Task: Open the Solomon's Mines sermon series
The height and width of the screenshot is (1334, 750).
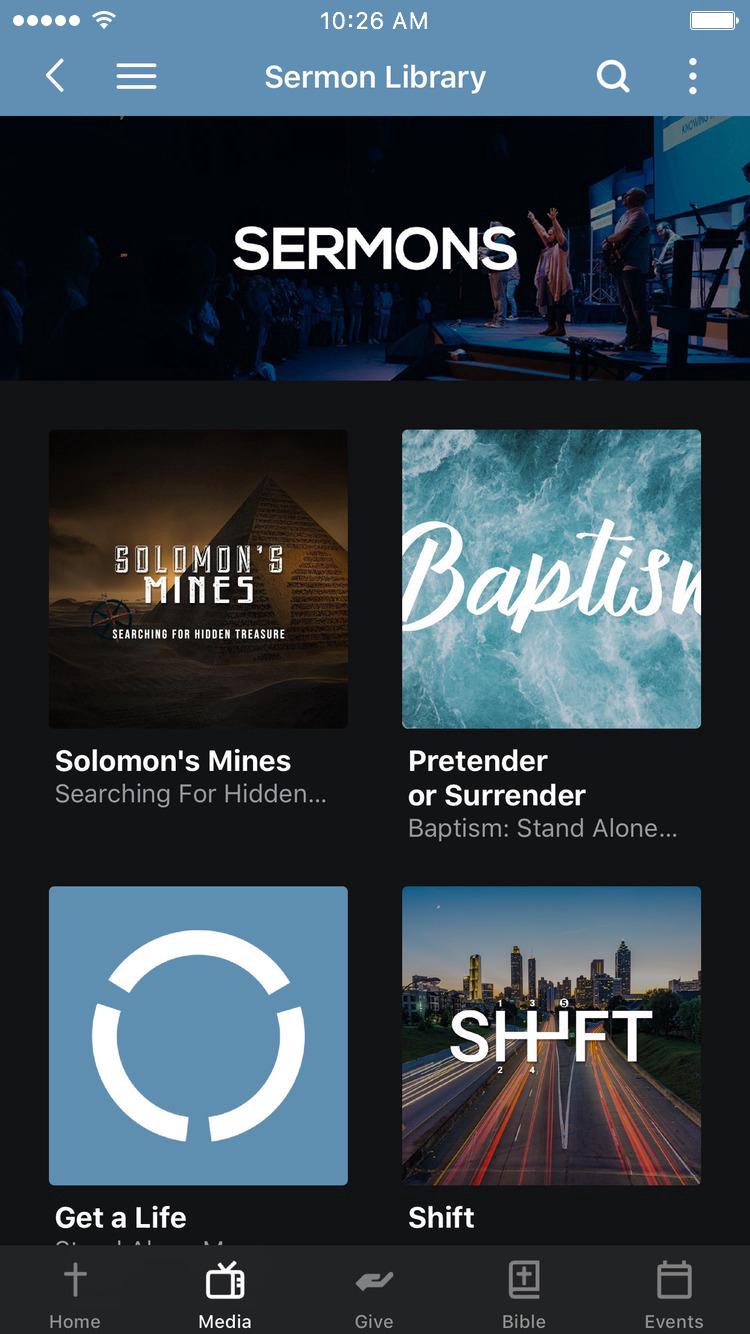Action: pos(198,579)
